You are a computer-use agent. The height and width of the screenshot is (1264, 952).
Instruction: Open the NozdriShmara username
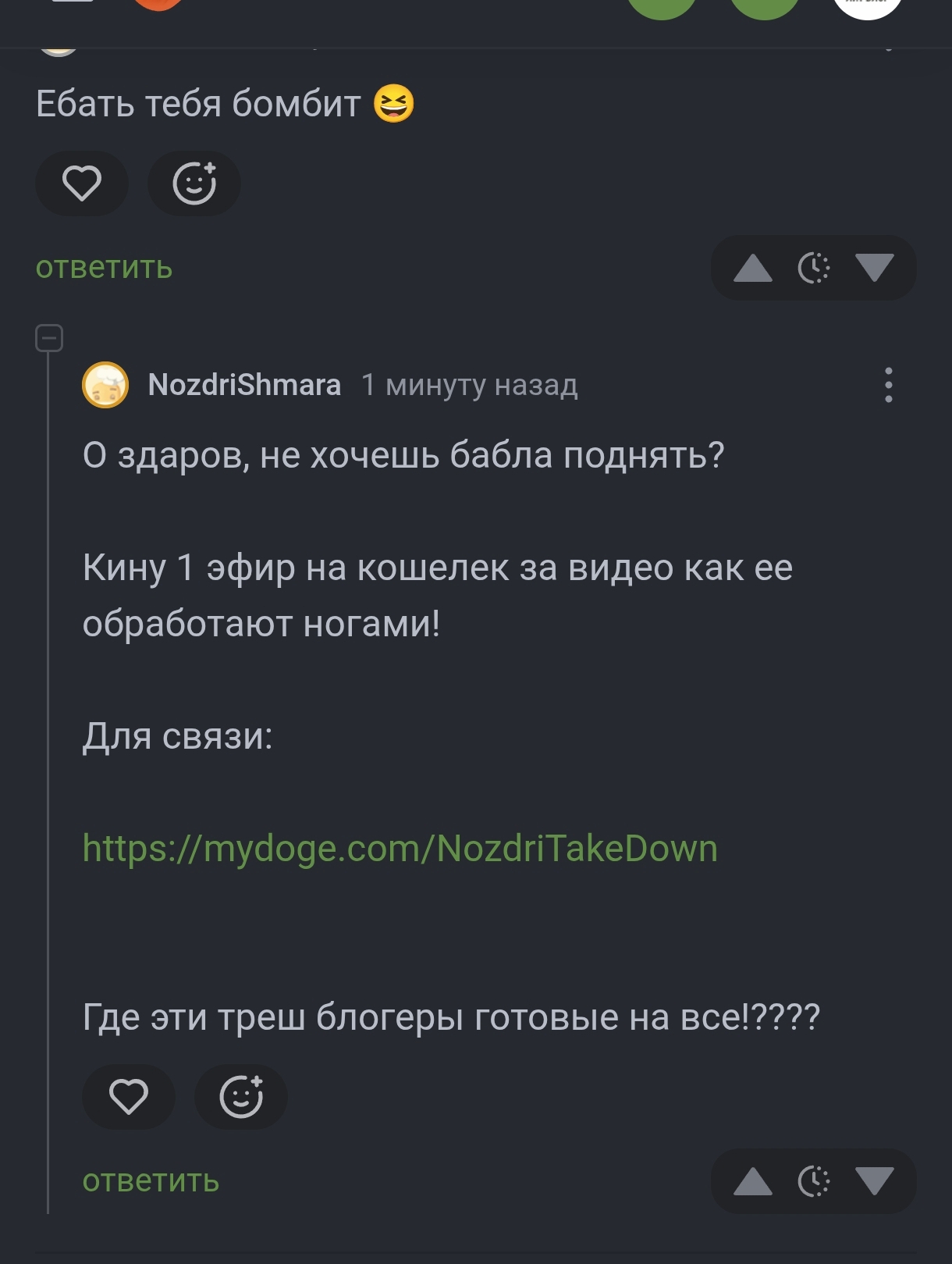point(244,385)
